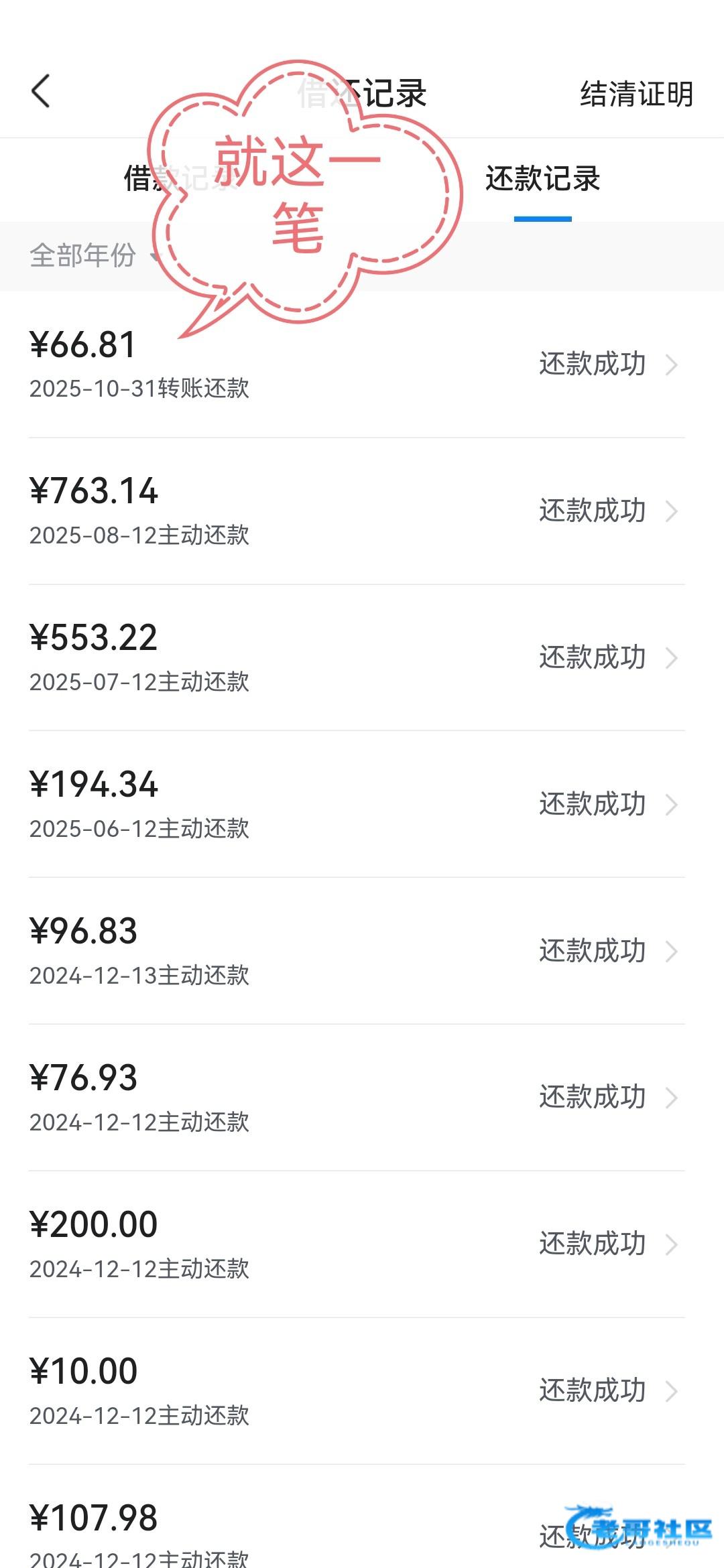724x1568 pixels.
Task: Switch to the 借款记录 tab
Action: 181,179
